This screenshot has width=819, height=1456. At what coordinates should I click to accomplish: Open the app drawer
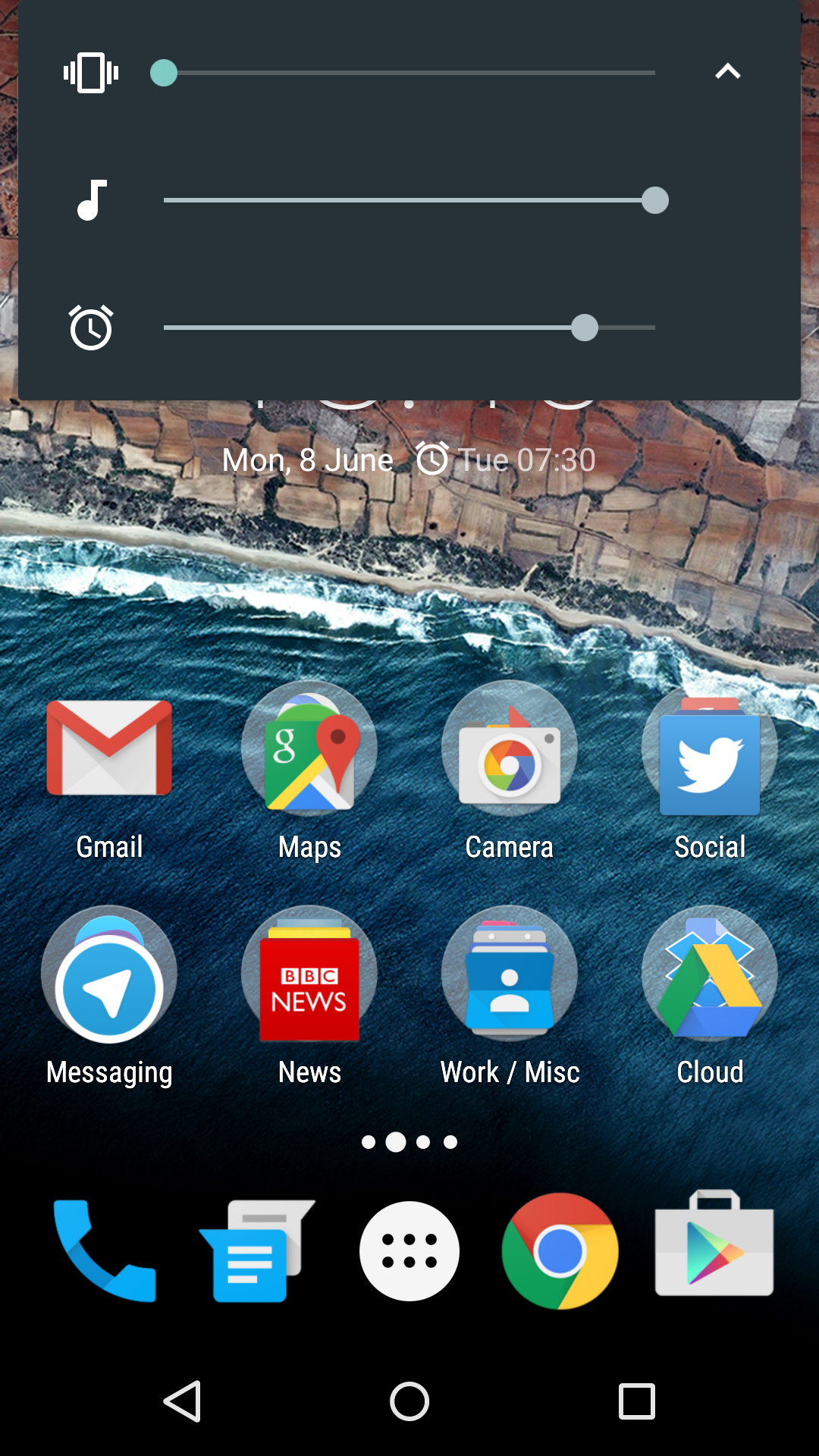(x=409, y=1250)
